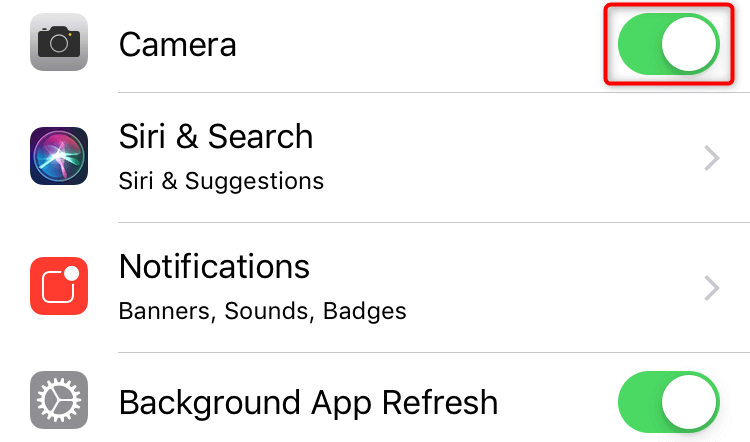Open Siri & Search settings
The width and height of the screenshot is (750, 442).
[x=400, y=157]
